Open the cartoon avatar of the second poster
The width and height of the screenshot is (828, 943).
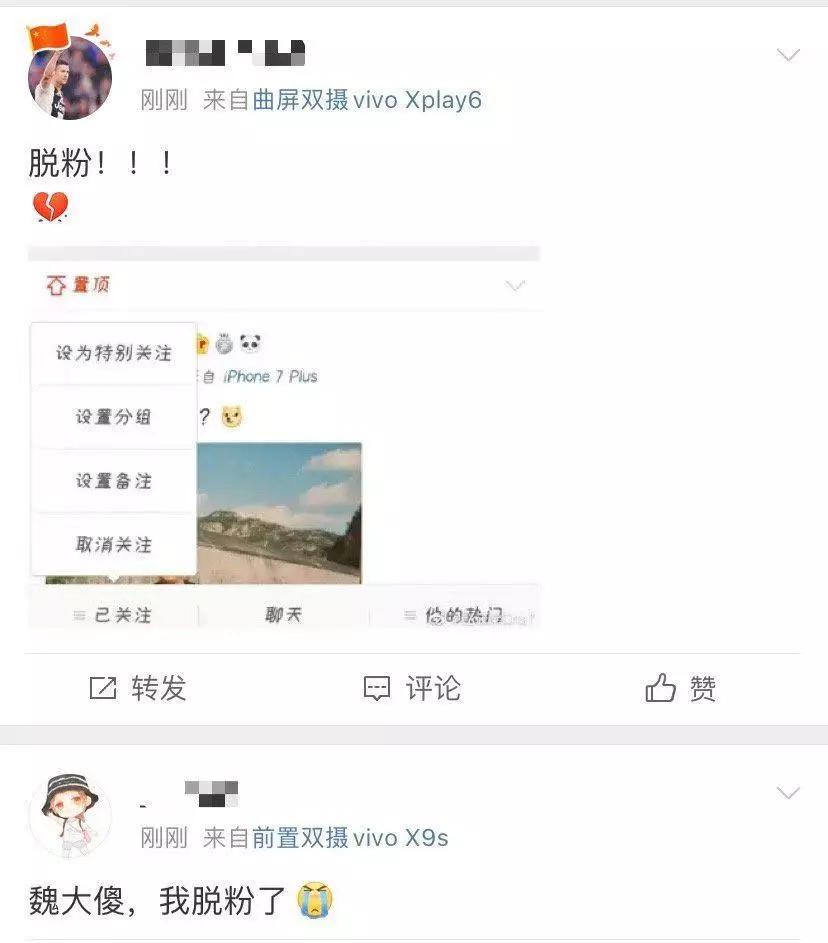68,814
